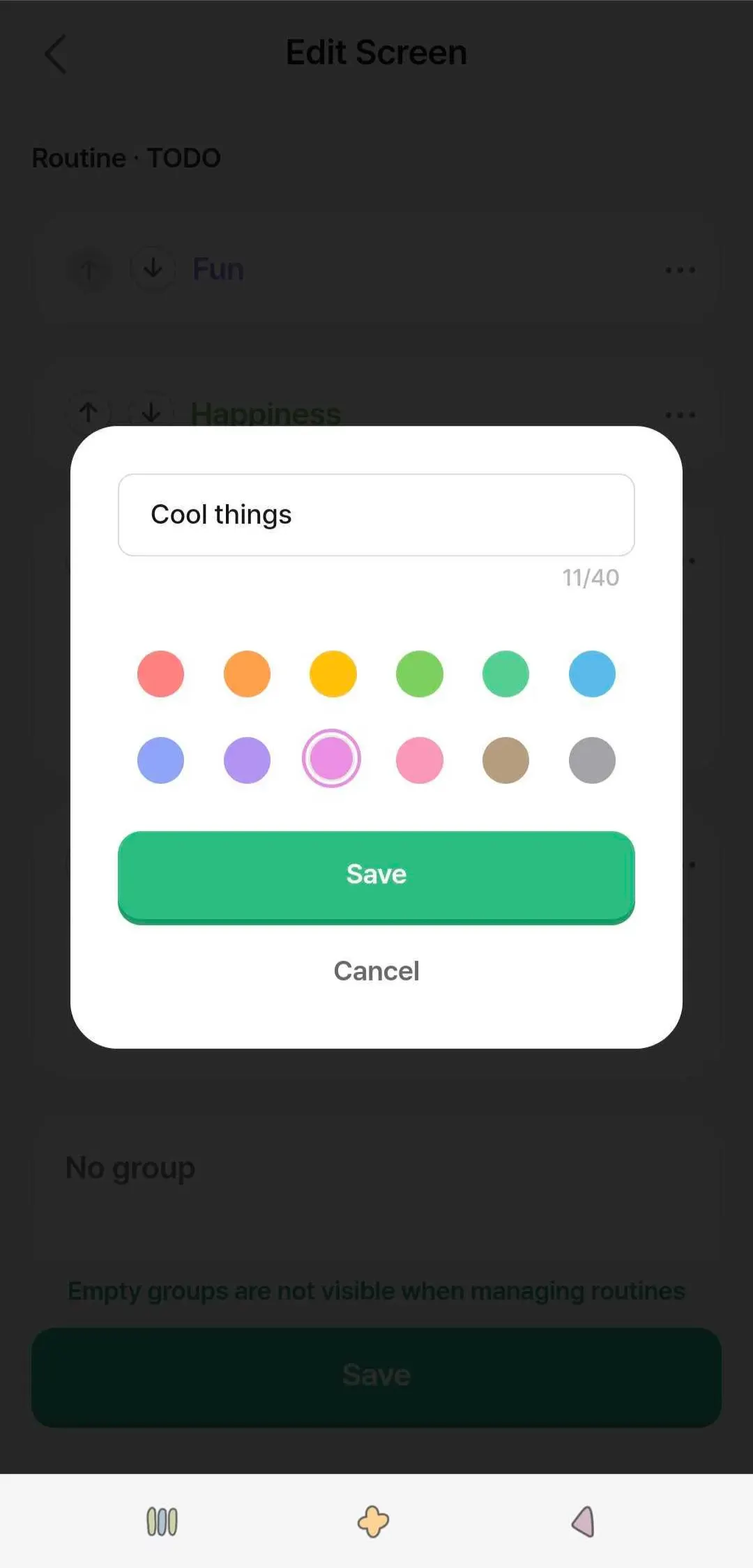Select the brown color swatch
753x1568 pixels.
pyautogui.click(x=505, y=760)
